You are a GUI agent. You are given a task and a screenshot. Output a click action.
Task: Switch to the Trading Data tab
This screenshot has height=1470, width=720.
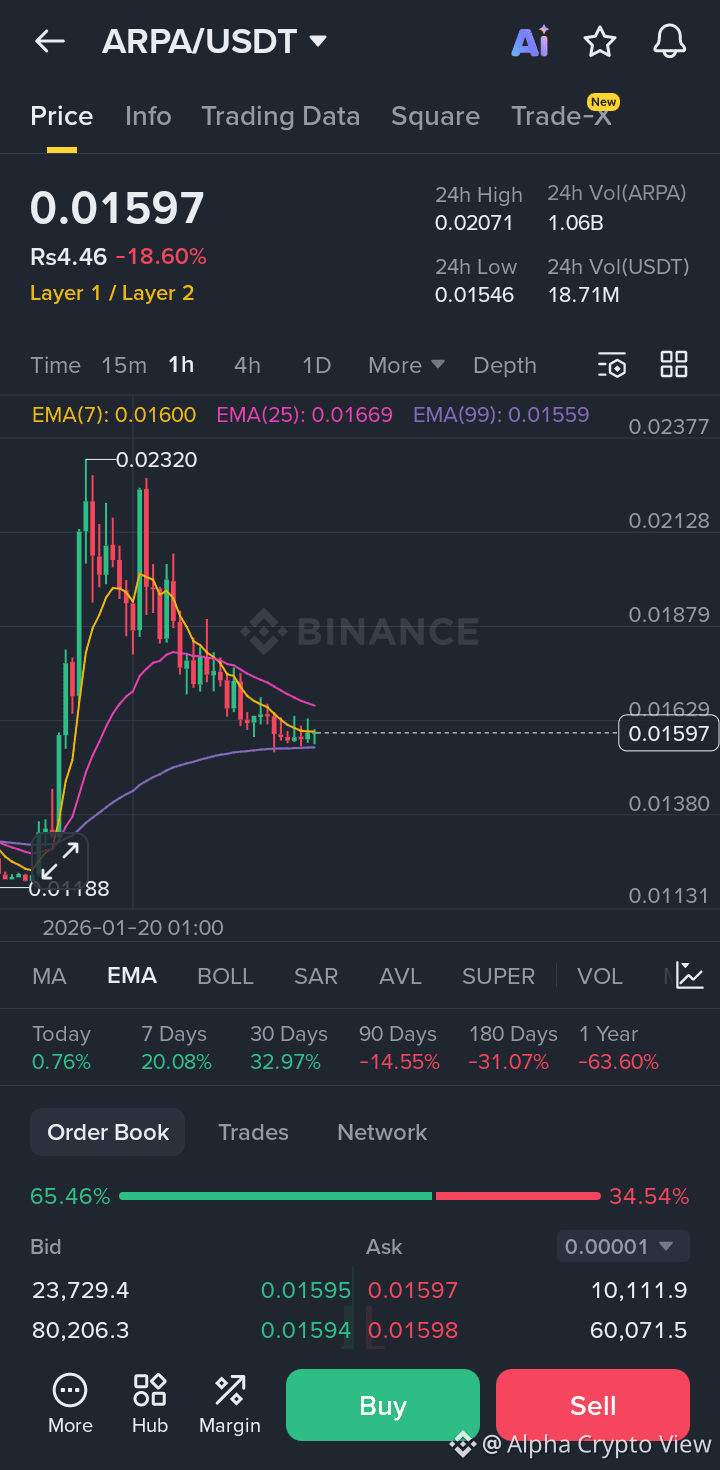(x=281, y=116)
